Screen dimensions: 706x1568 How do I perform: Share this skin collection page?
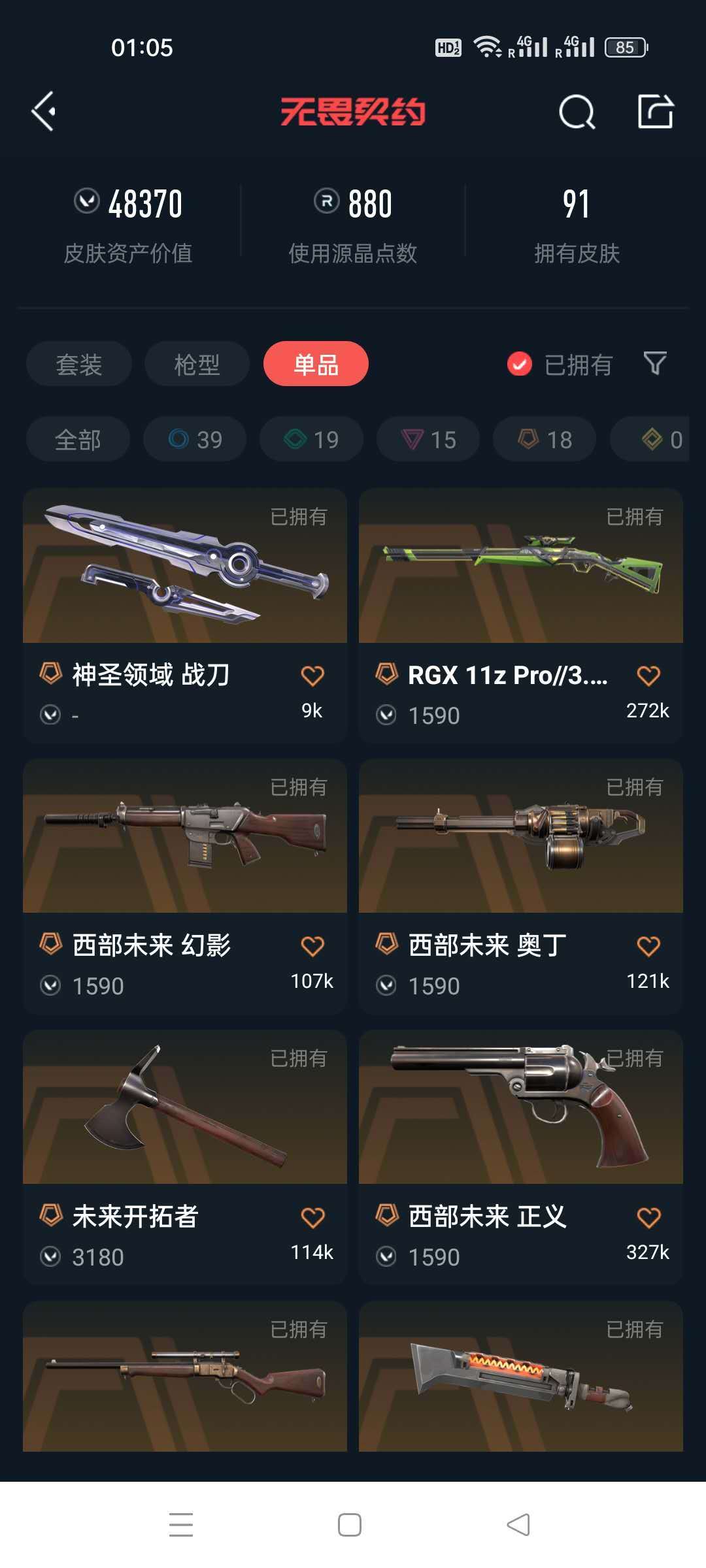click(656, 111)
